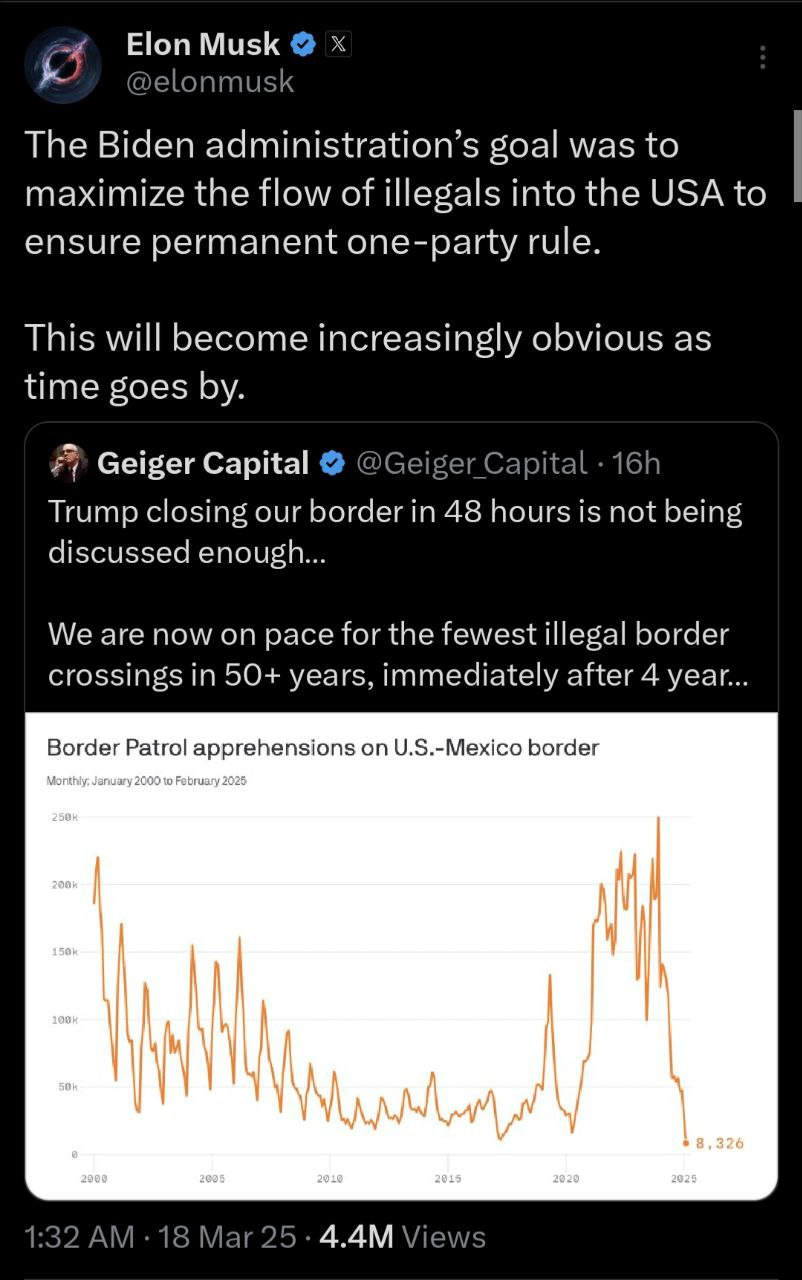
Task: Open the quoted Geiger Capital tweet
Action: (400, 570)
